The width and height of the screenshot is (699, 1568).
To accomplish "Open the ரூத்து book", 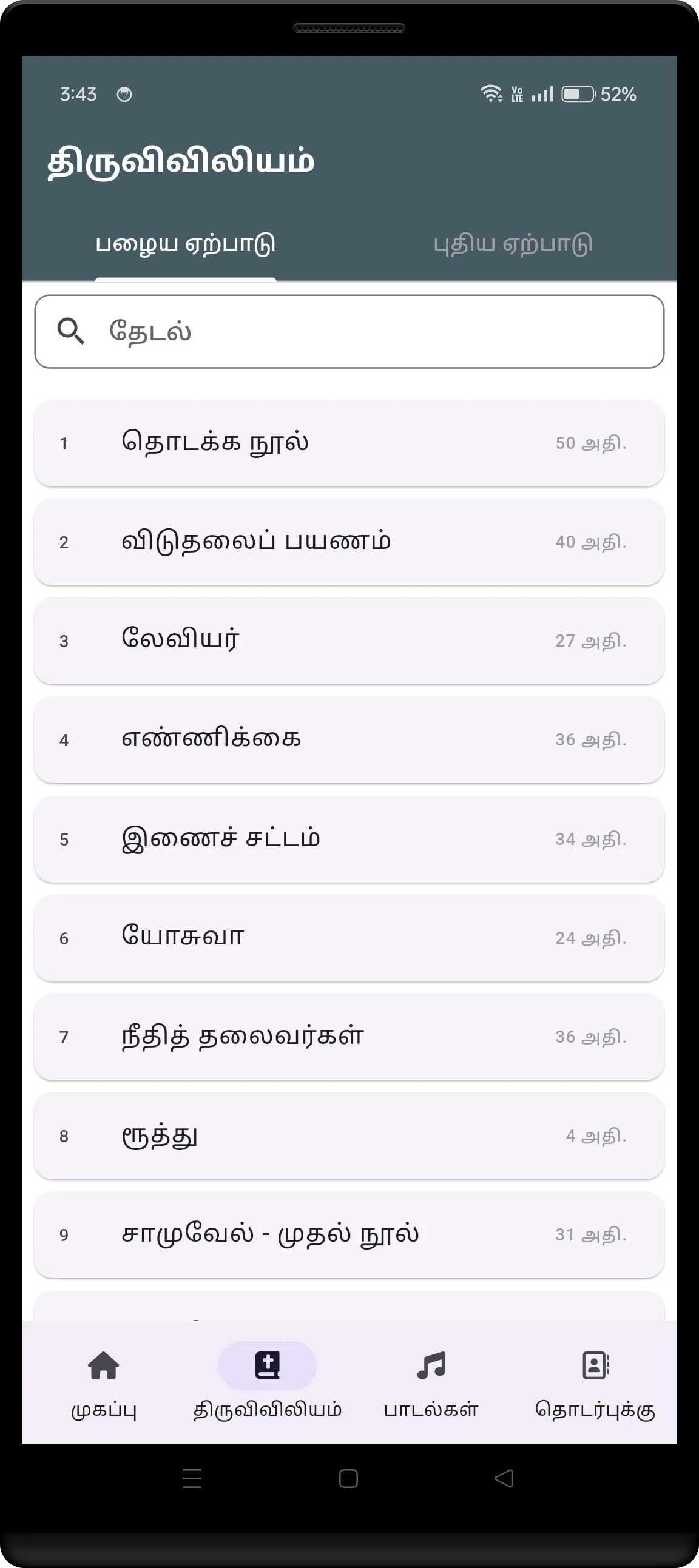I will pos(349,1136).
